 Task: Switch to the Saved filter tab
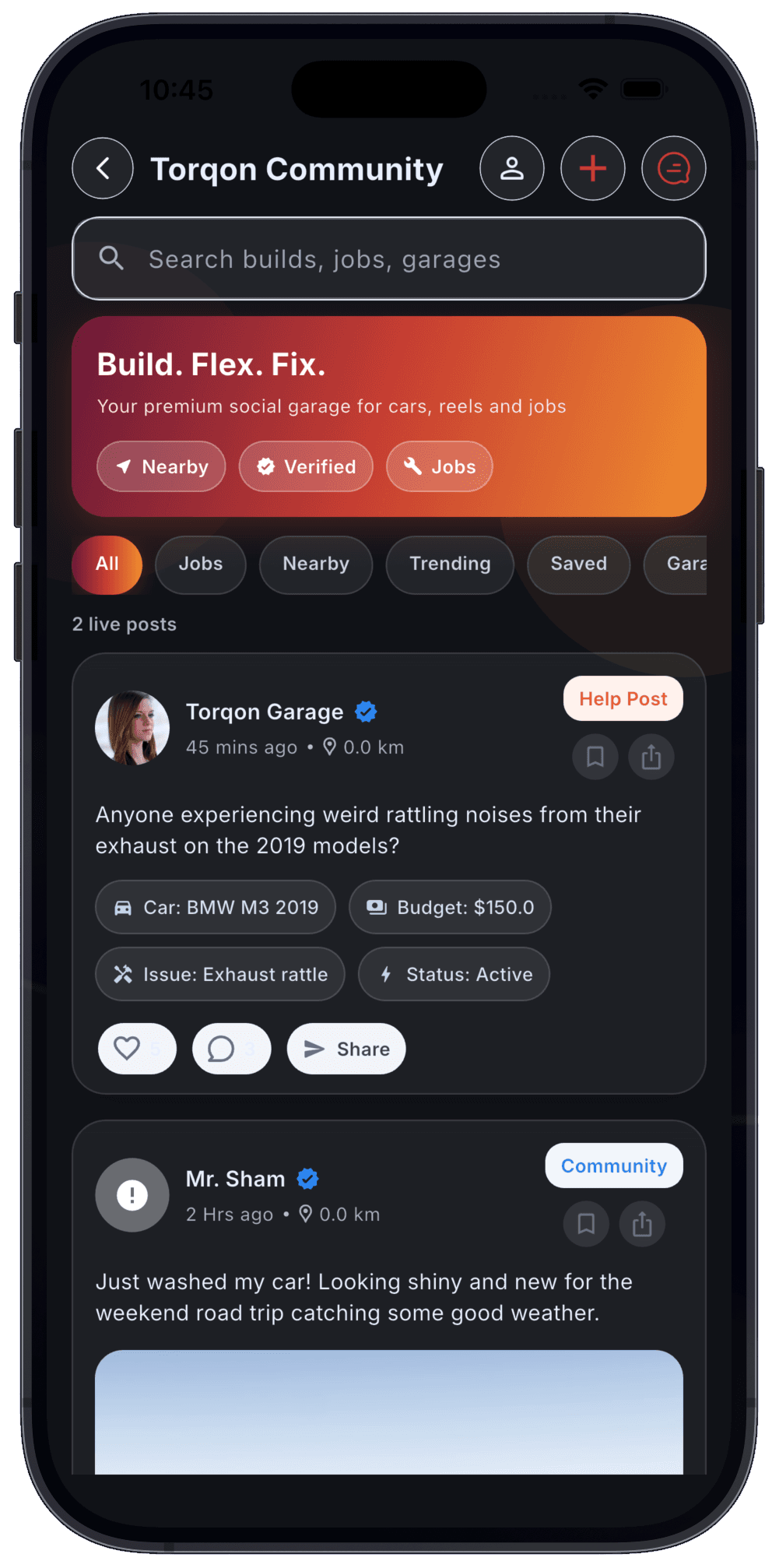pos(578,564)
